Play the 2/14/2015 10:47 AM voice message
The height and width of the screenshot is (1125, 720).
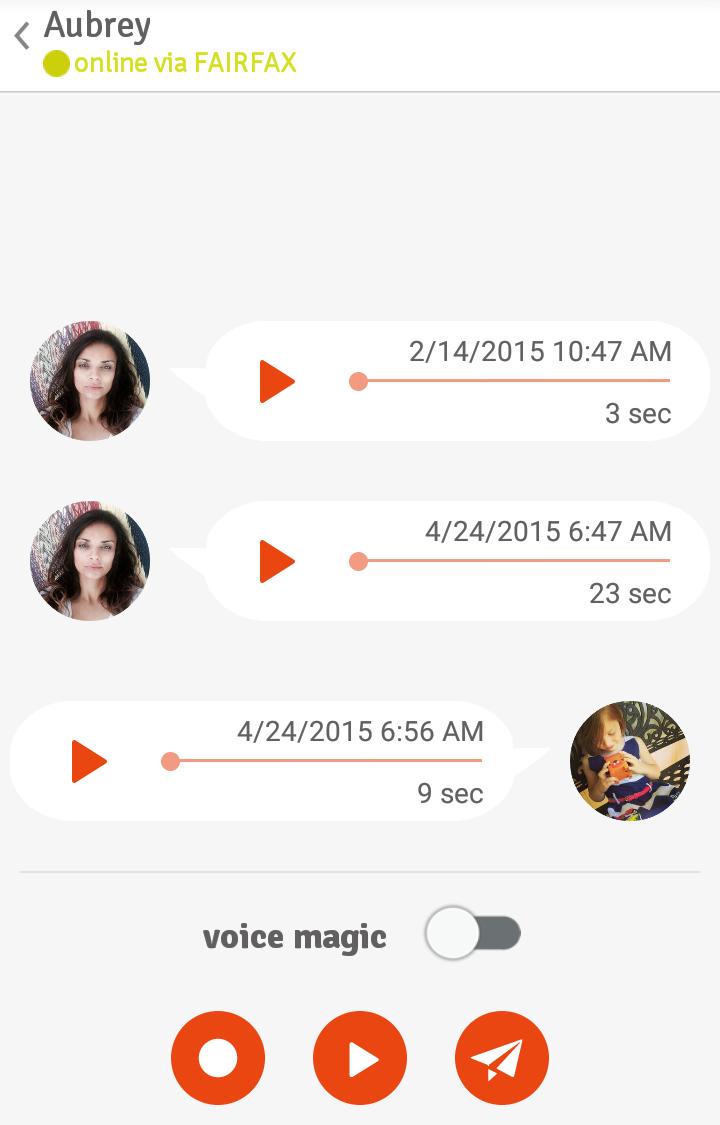pos(277,382)
